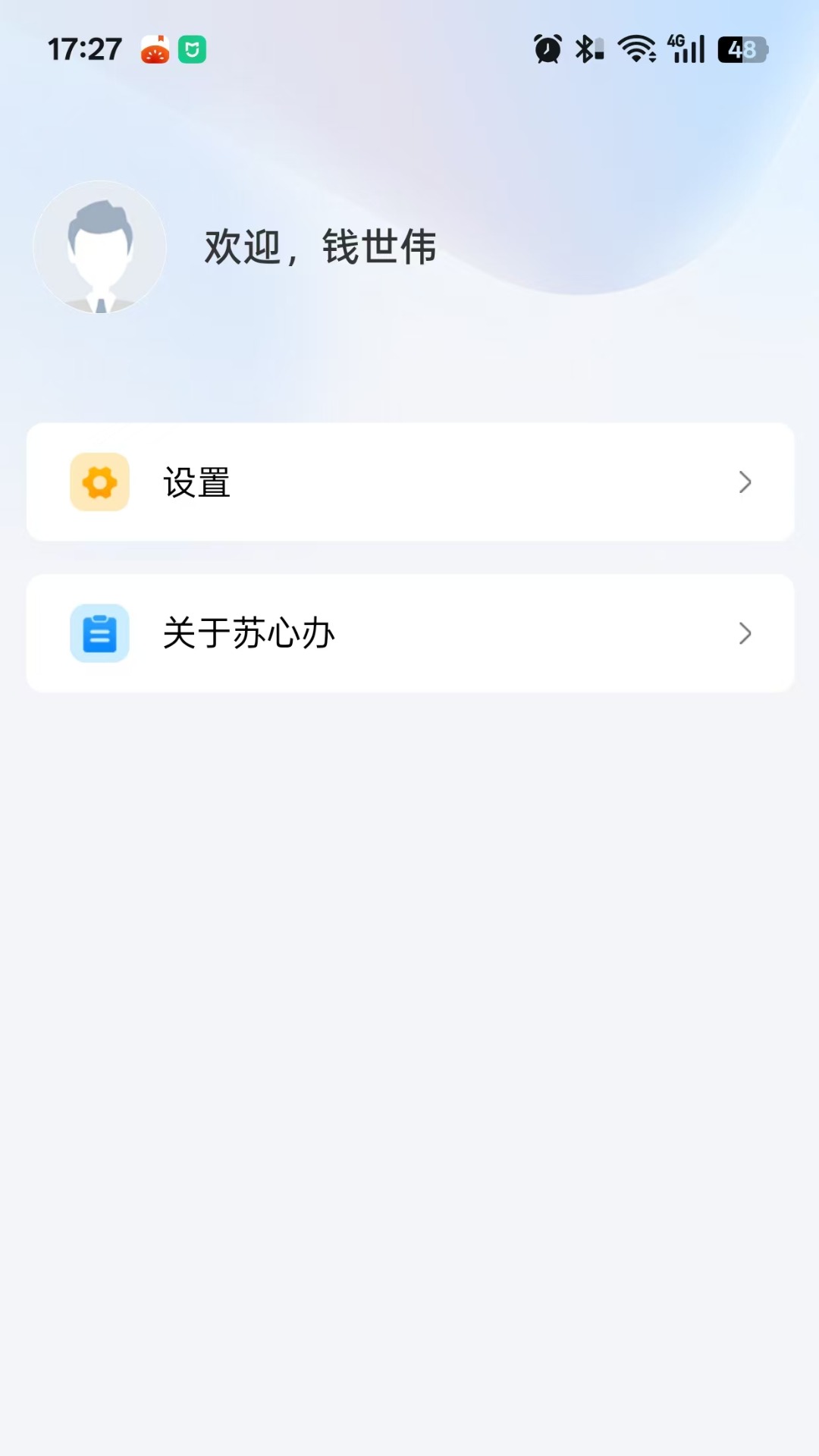
Task: Tap the Bluetooth status bar icon
Action: (588, 50)
